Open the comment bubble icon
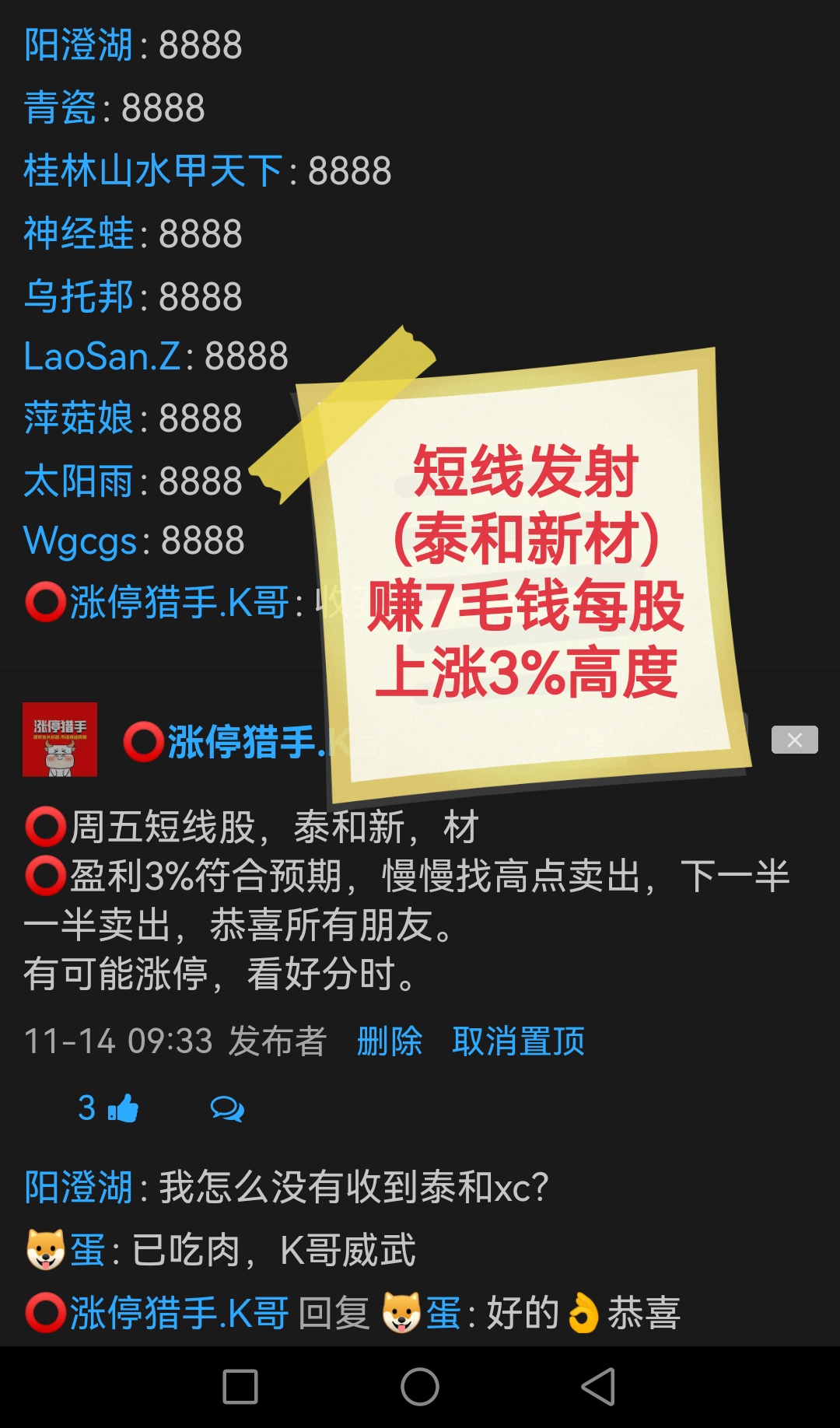Image resolution: width=840 pixels, height=1428 pixels. (227, 1108)
